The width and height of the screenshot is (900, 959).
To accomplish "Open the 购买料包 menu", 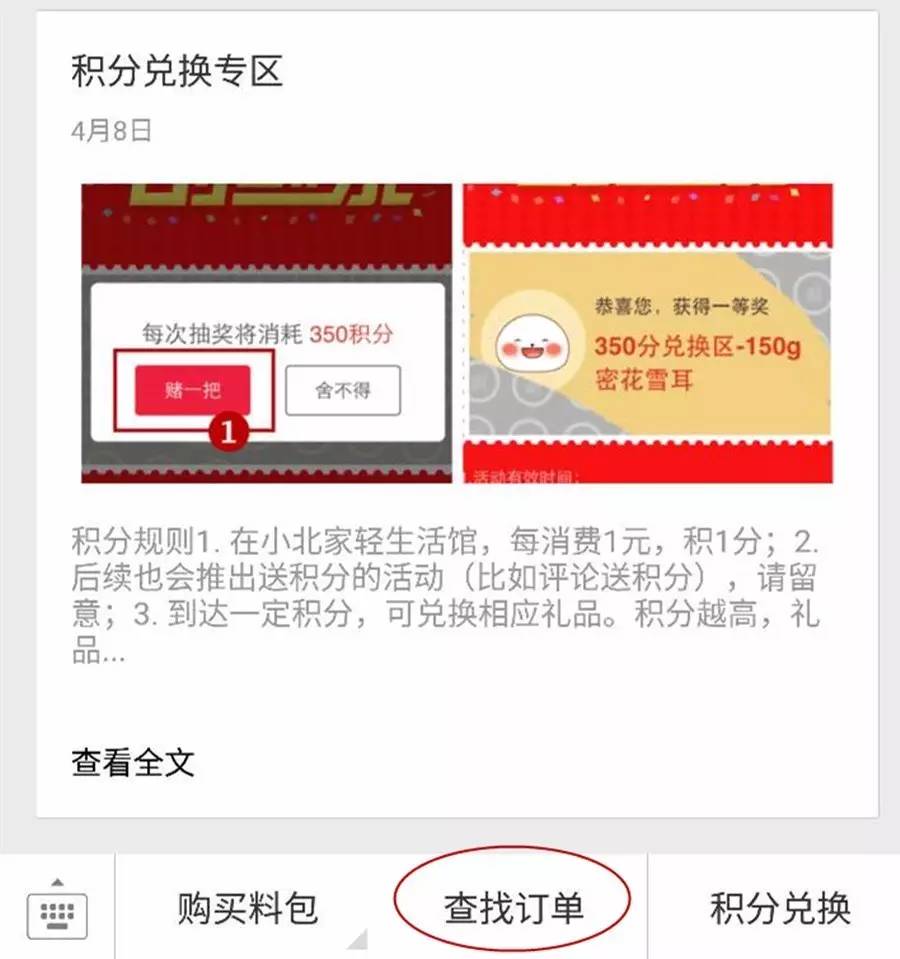I will (x=248, y=909).
